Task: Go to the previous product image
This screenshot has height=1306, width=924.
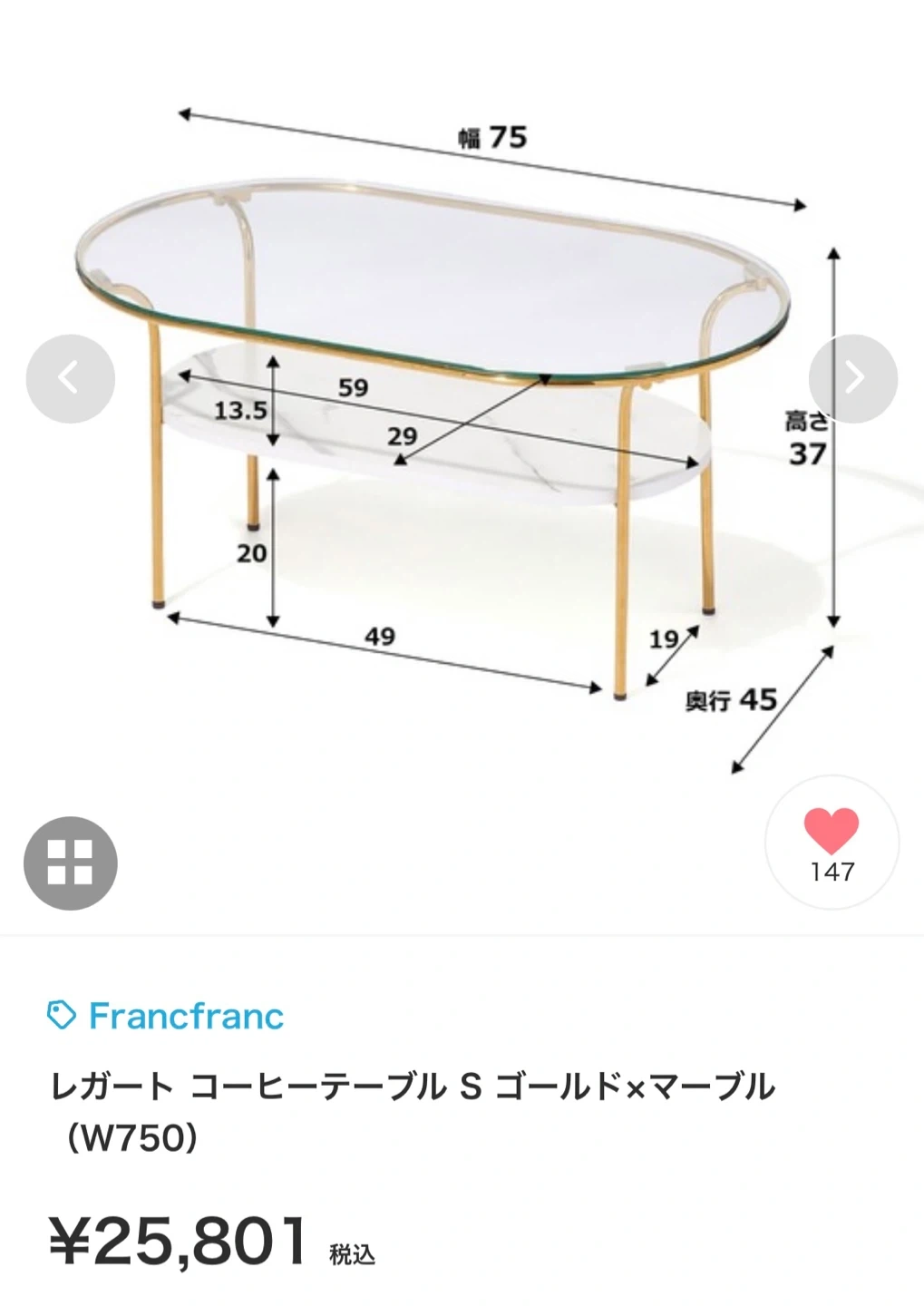Action: pyautogui.click(x=70, y=378)
